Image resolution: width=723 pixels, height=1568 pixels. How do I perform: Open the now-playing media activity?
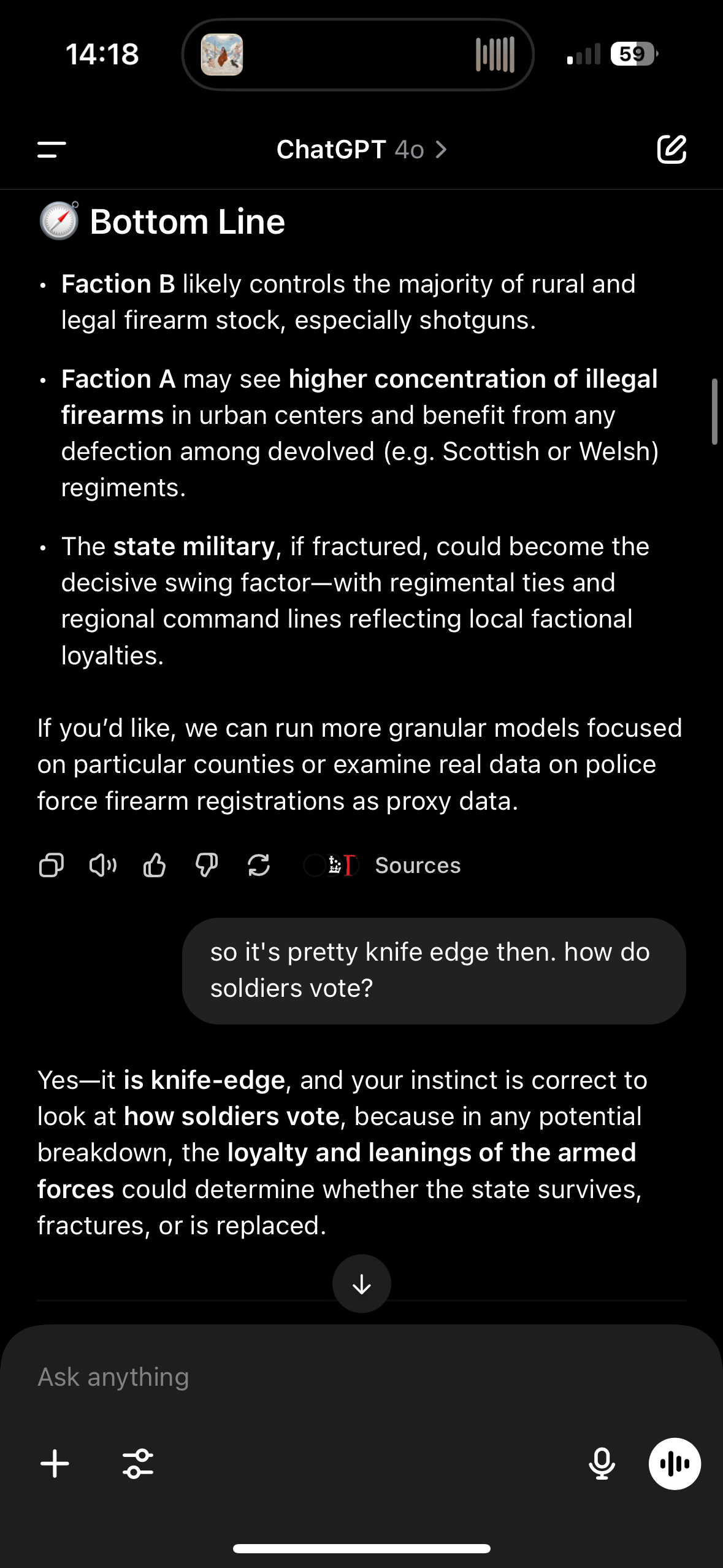(358, 55)
